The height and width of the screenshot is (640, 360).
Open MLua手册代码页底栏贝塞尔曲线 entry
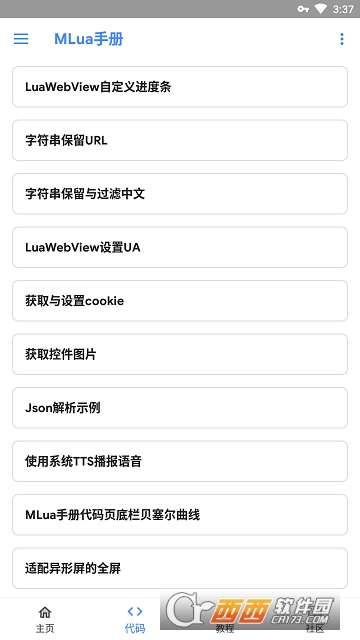pos(180,515)
